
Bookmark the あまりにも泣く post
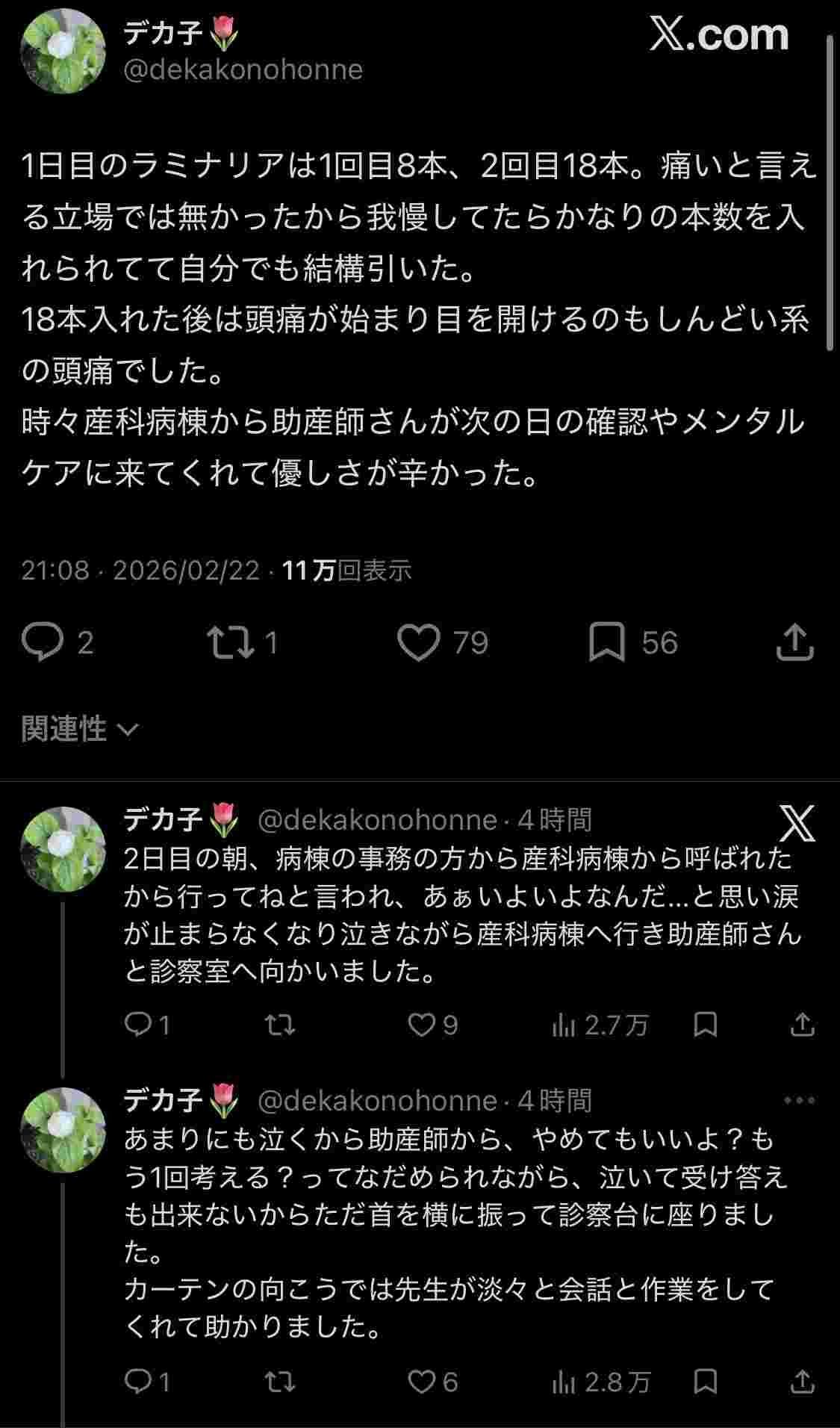tap(706, 1382)
